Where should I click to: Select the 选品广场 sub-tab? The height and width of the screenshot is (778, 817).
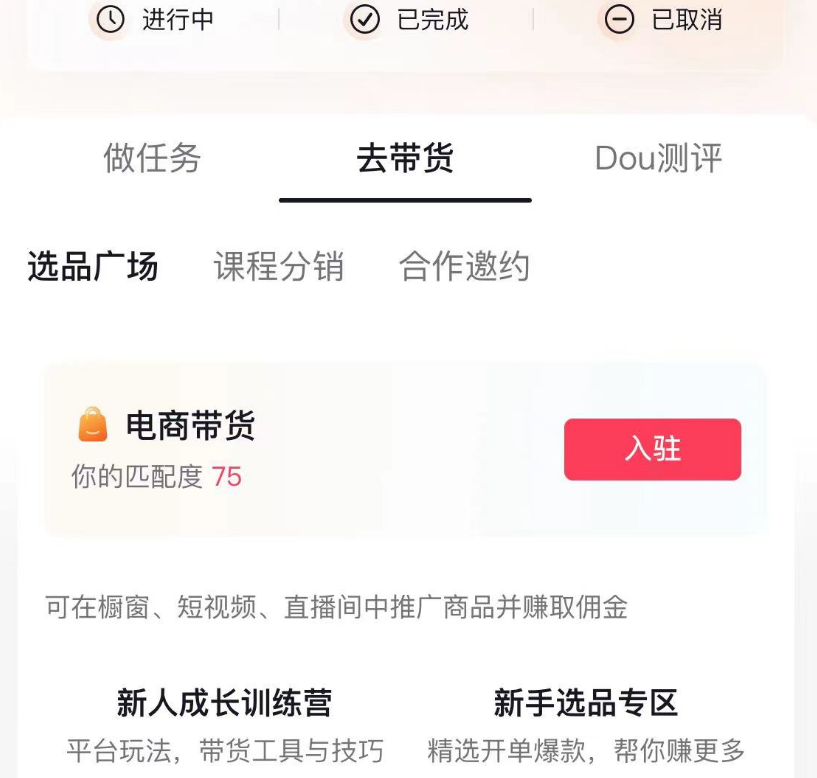(92, 267)
